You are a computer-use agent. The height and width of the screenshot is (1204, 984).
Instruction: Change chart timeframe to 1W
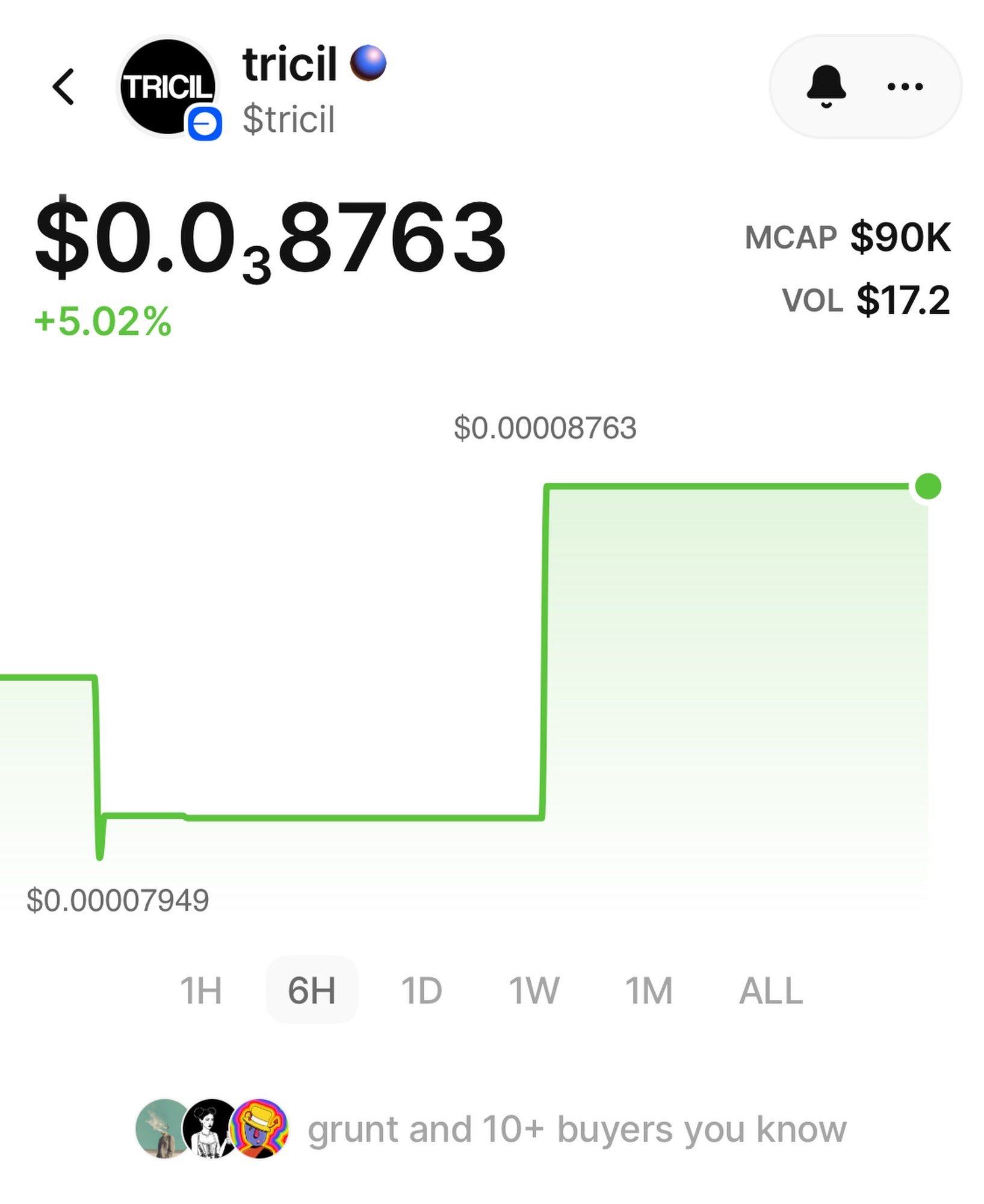(x=534, y=990)
